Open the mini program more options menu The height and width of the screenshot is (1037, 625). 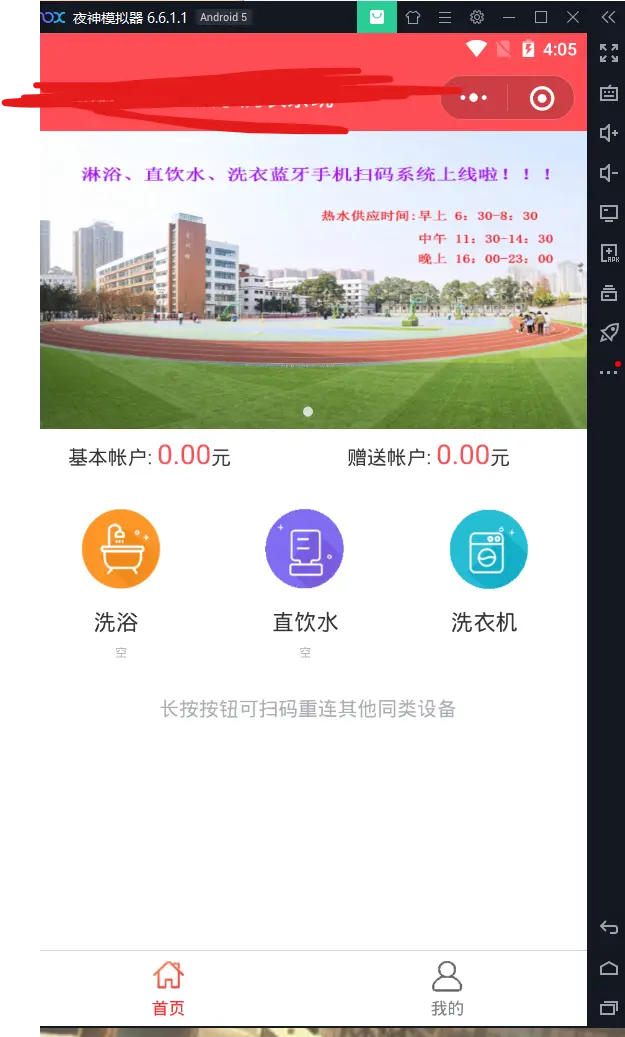click(x=473, y=98)
